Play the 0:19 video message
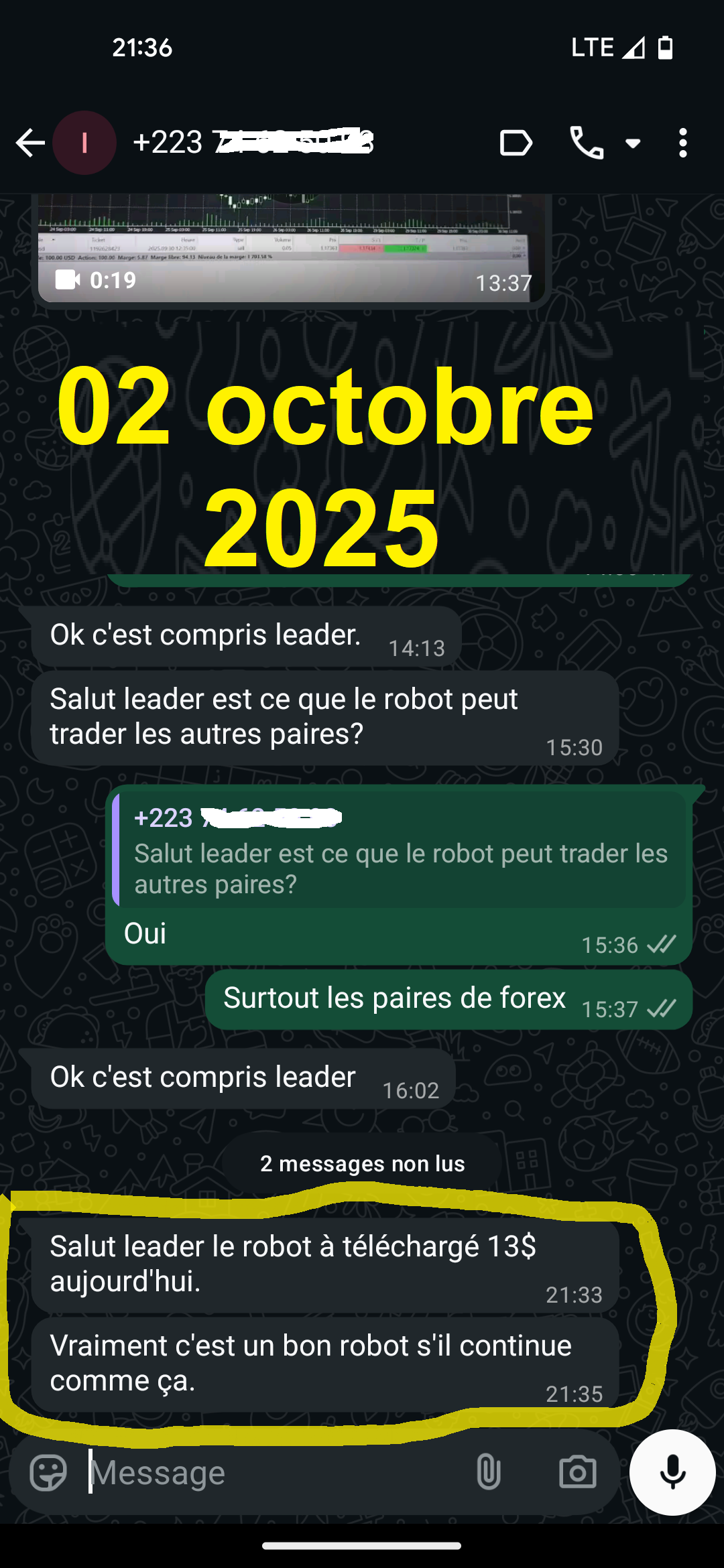 (292, 248)
